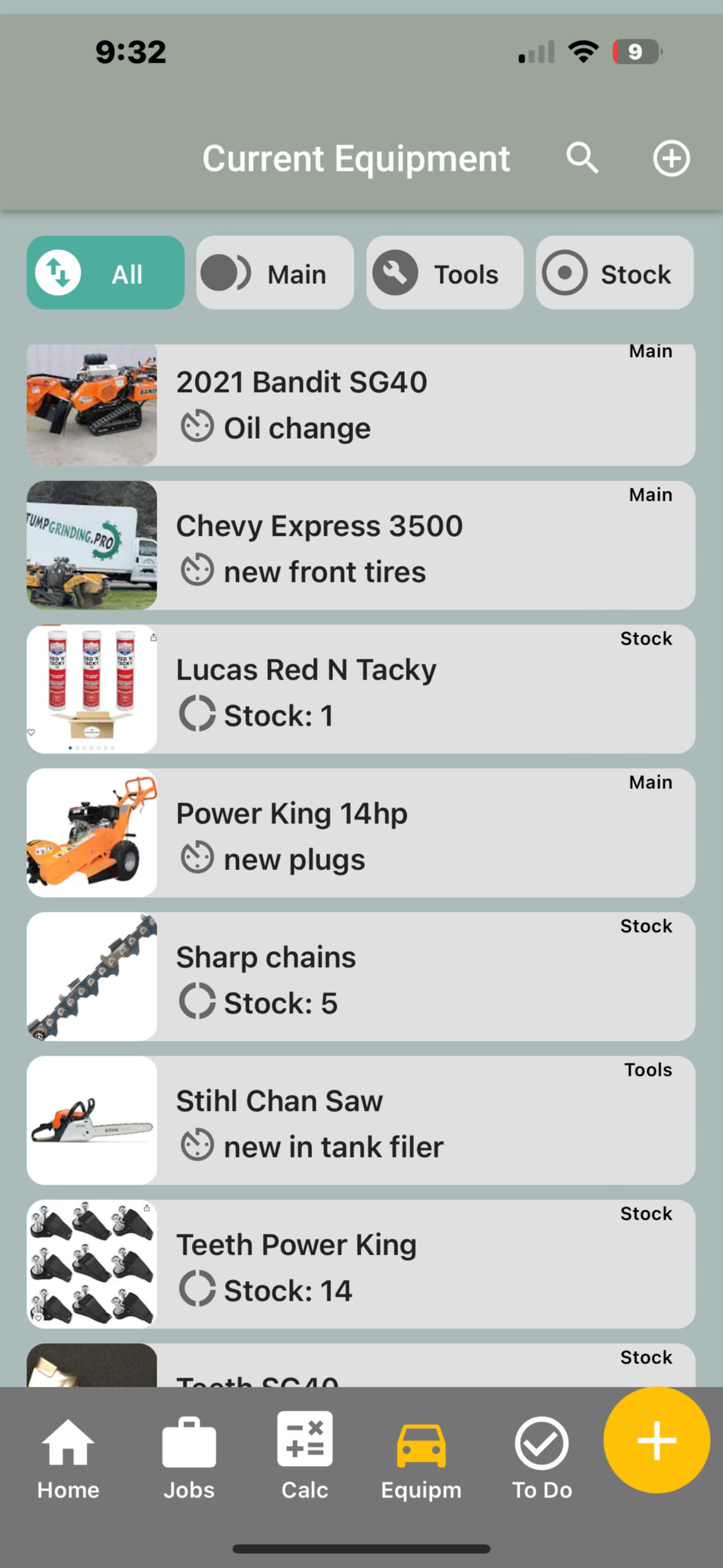Open the Power King 14hp card
Viewport: 723px width, 1568px height.
[361, 833]
